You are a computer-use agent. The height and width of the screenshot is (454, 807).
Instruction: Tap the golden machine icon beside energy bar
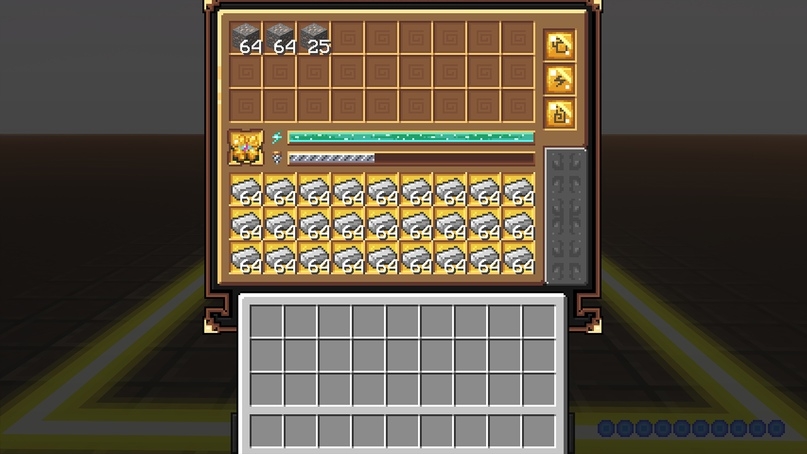(245, 147)
